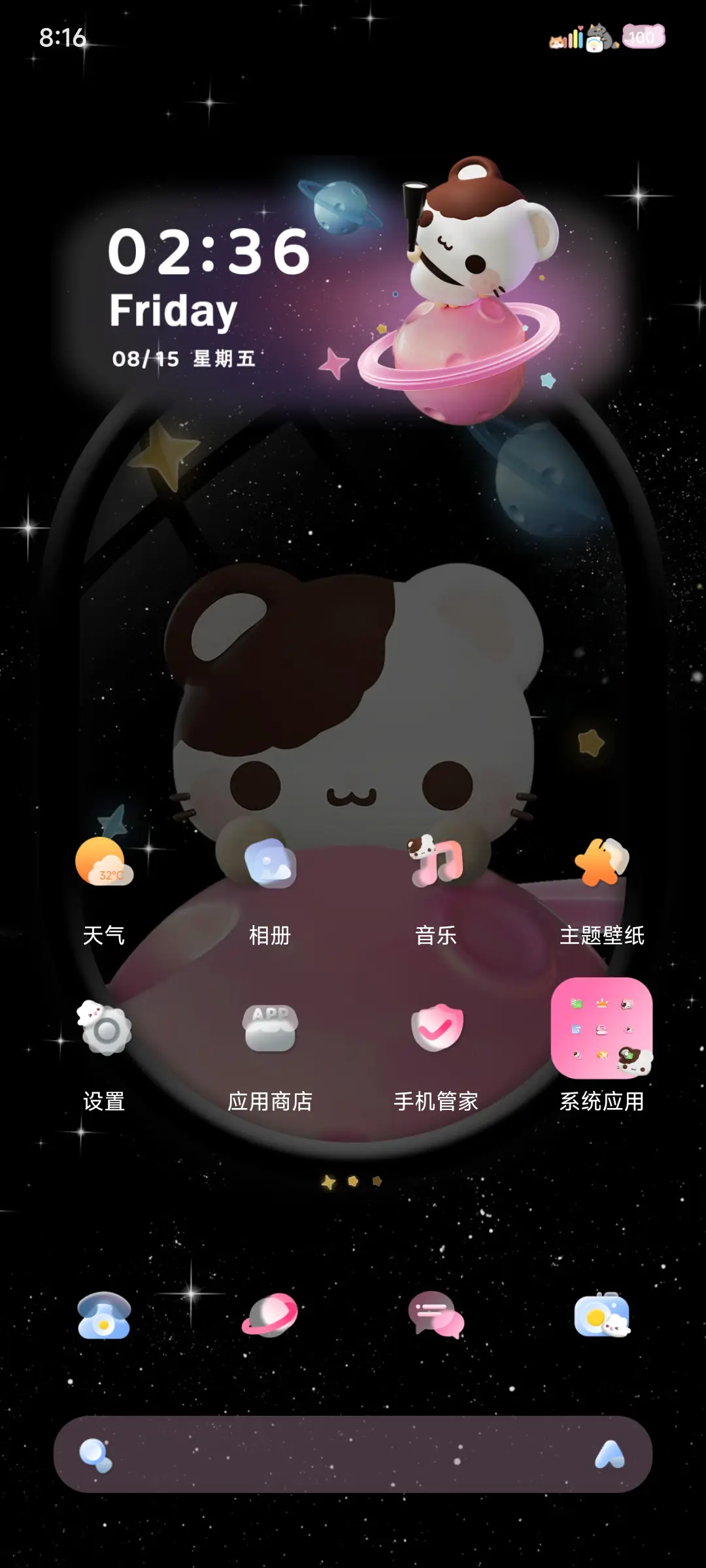The image size is (706, 1568).
Task: Open Messages from the dock
Action: pyautogui.click(x=437, y=1315)
